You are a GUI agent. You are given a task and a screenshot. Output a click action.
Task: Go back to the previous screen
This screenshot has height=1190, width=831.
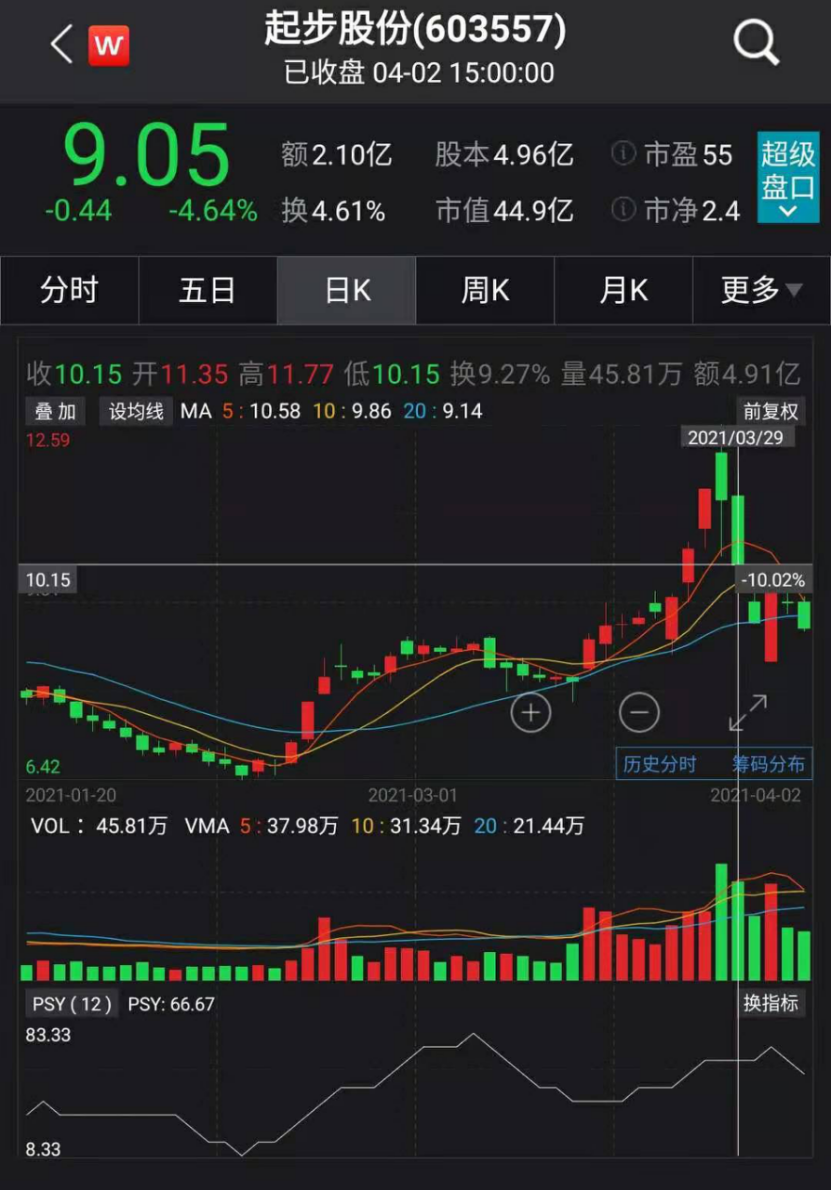(x=60, y=46)
